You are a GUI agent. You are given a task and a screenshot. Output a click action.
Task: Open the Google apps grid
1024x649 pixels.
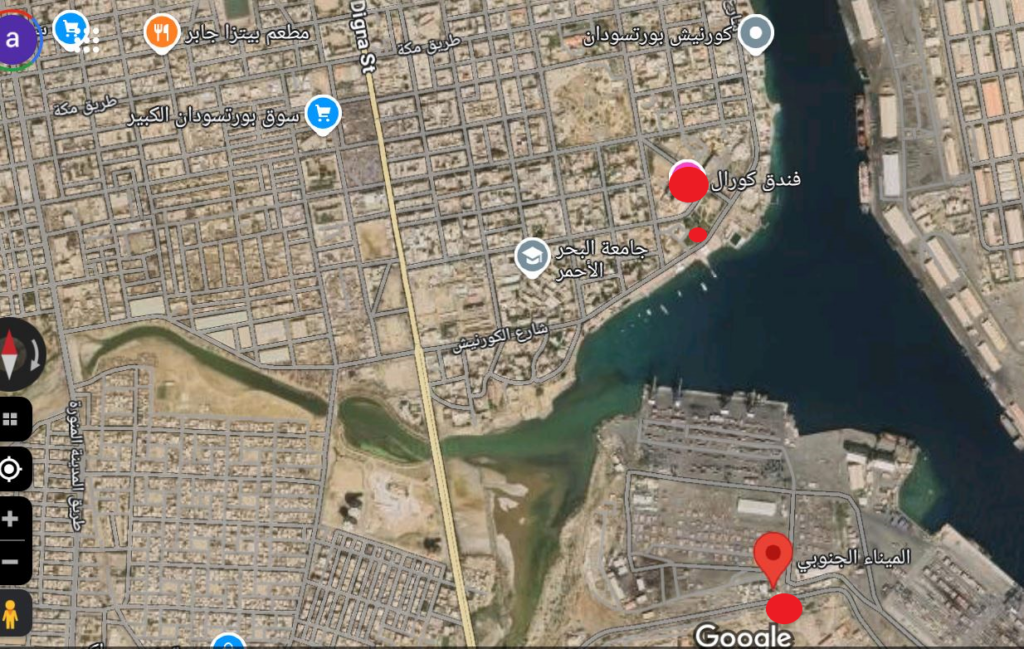pos(88,40)
